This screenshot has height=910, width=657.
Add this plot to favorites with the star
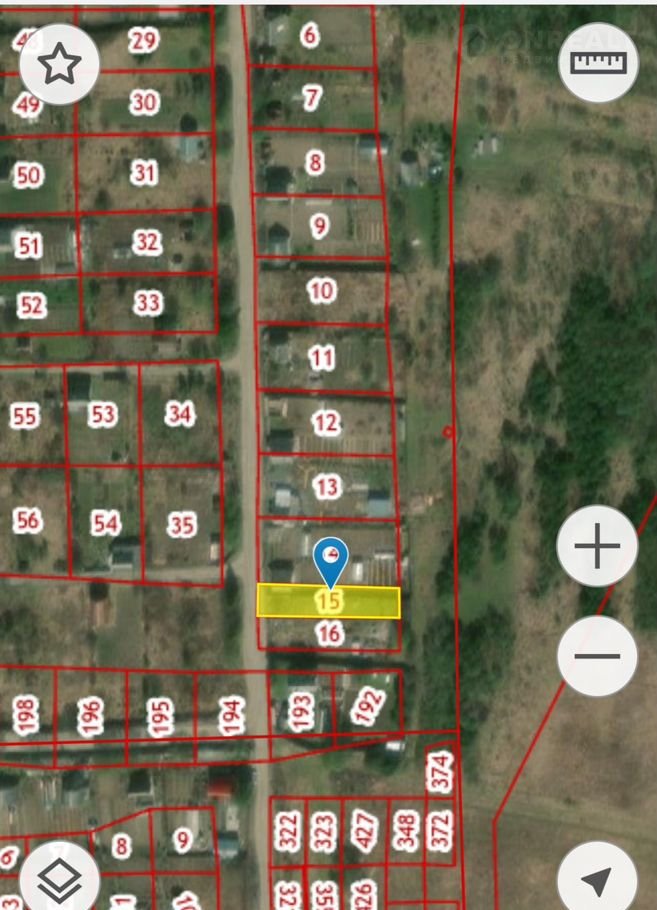pos(59,65)
